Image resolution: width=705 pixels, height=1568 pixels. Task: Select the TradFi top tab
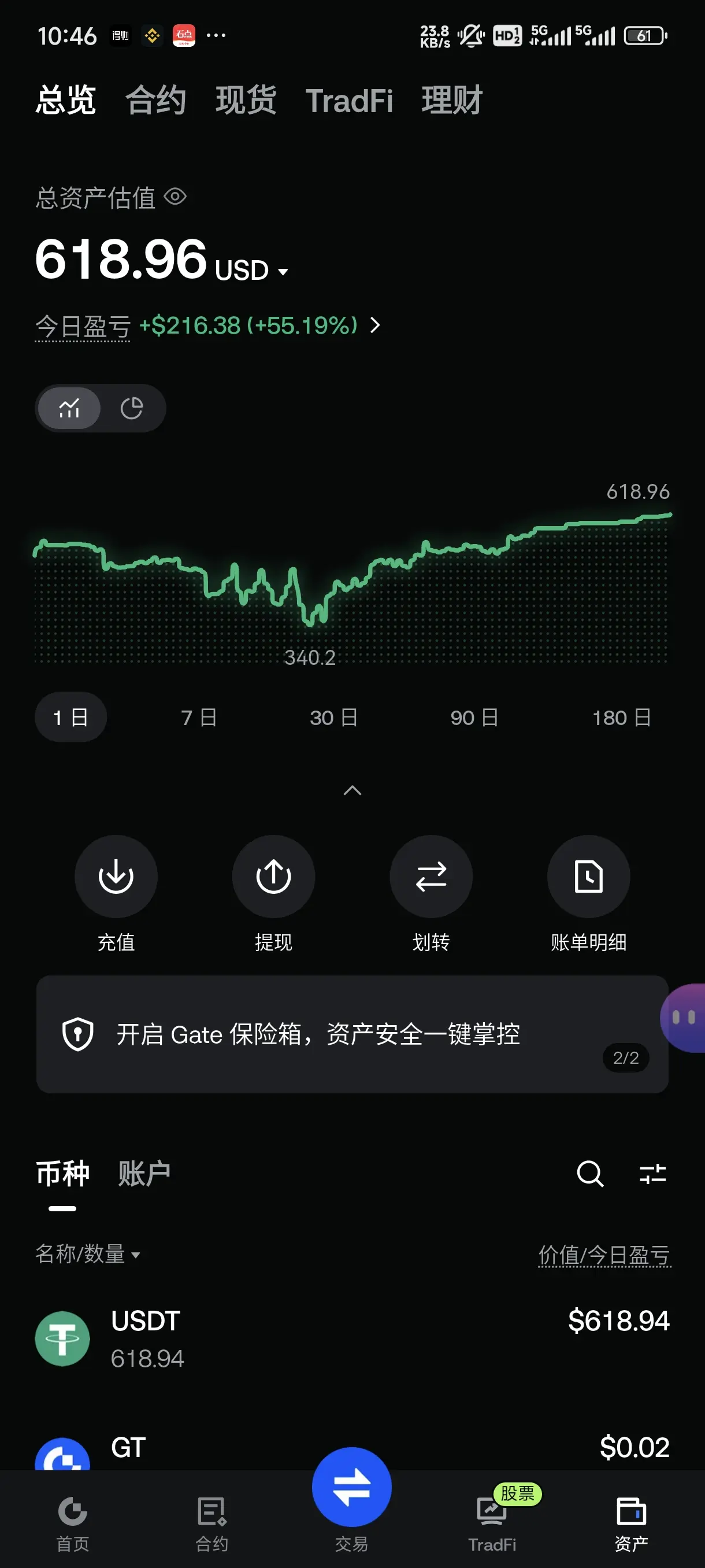pyautogui.click(x=349, y=101)
